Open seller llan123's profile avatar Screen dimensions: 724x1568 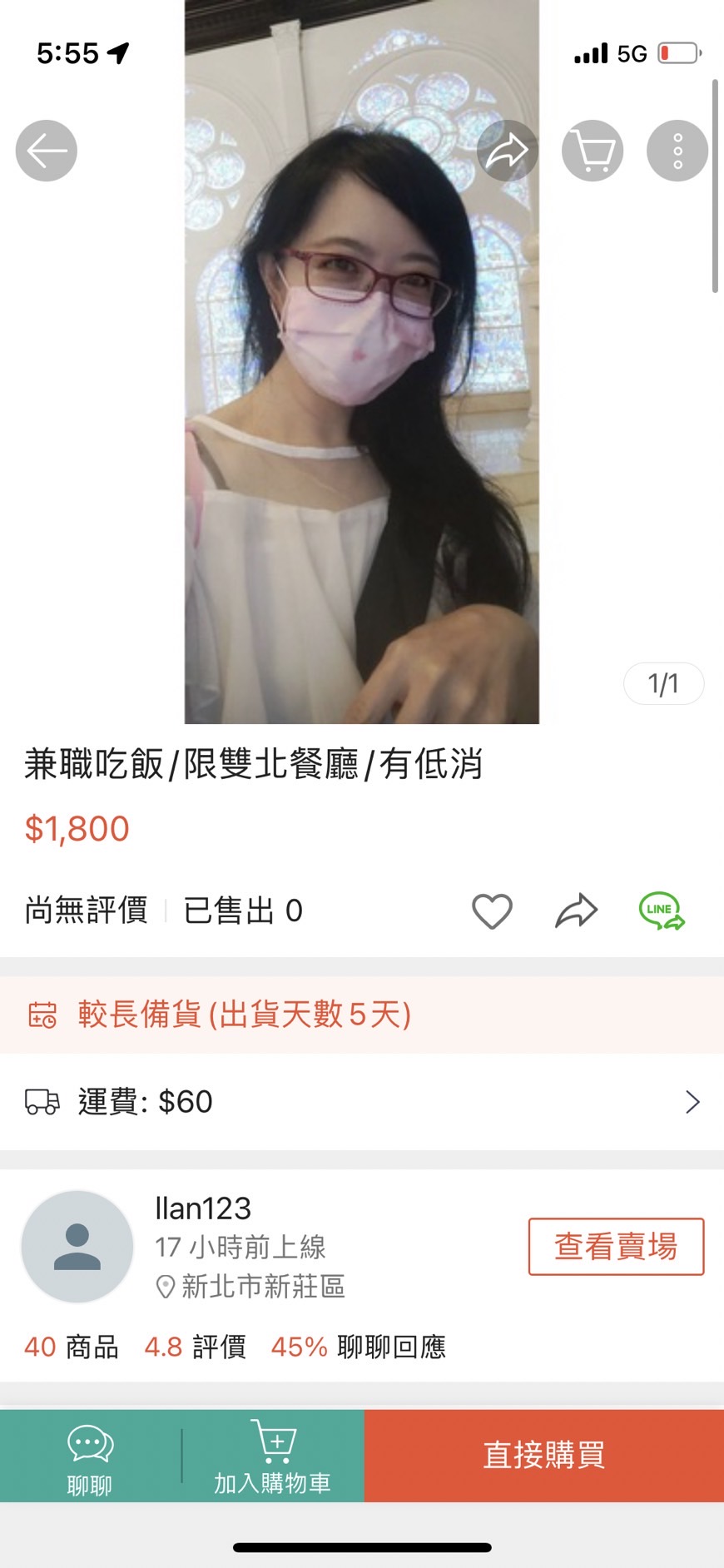[77, 1246]
